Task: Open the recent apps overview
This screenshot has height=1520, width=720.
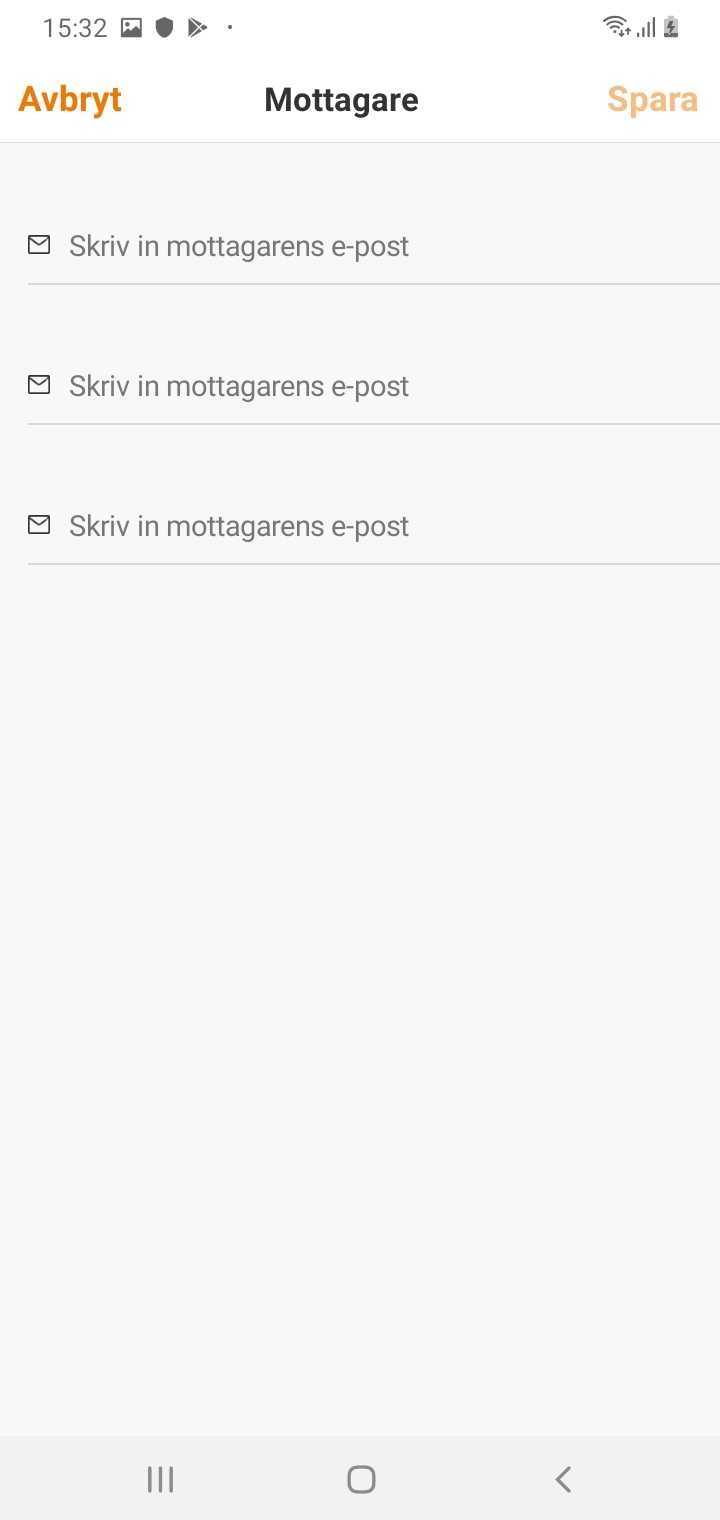Action: 160,1479
